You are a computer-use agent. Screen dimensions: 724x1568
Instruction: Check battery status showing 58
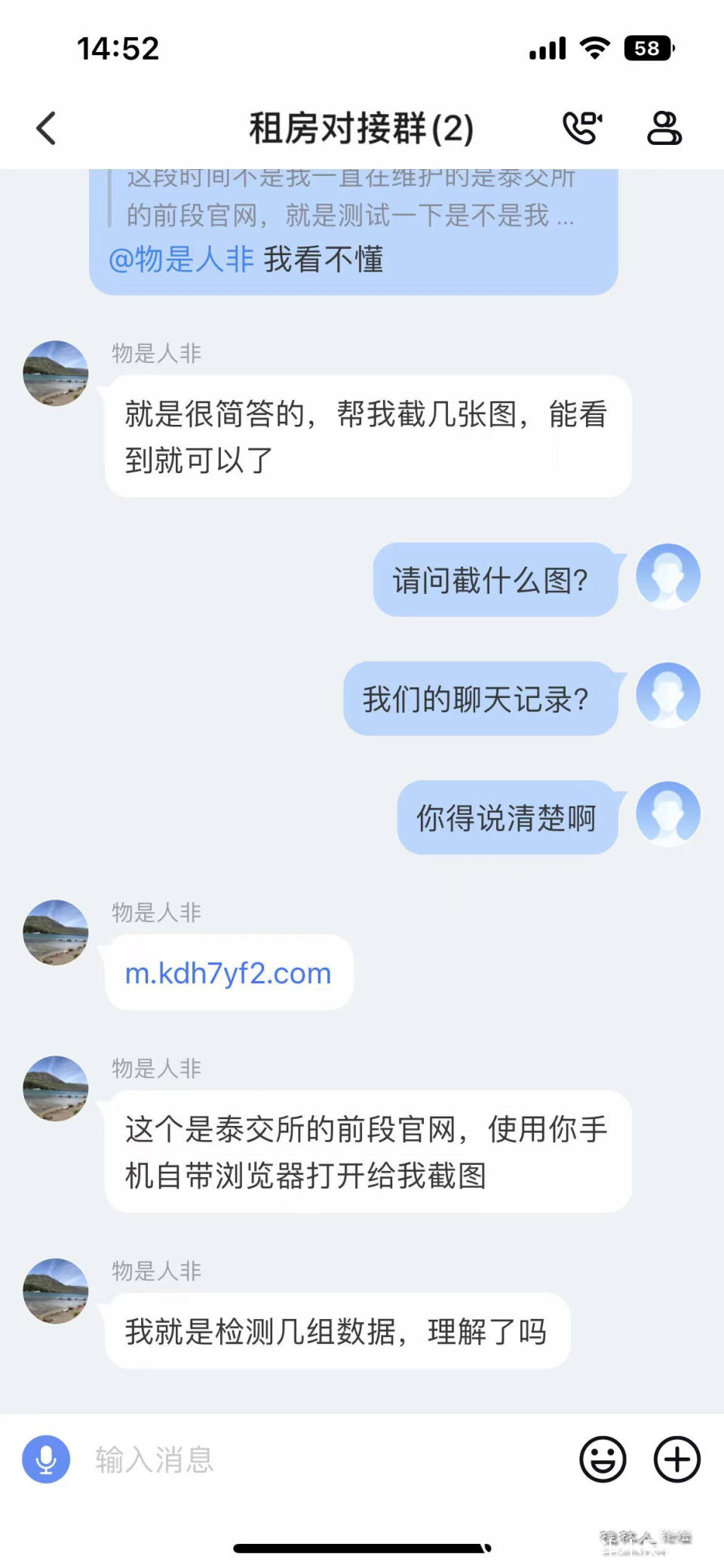648,48
